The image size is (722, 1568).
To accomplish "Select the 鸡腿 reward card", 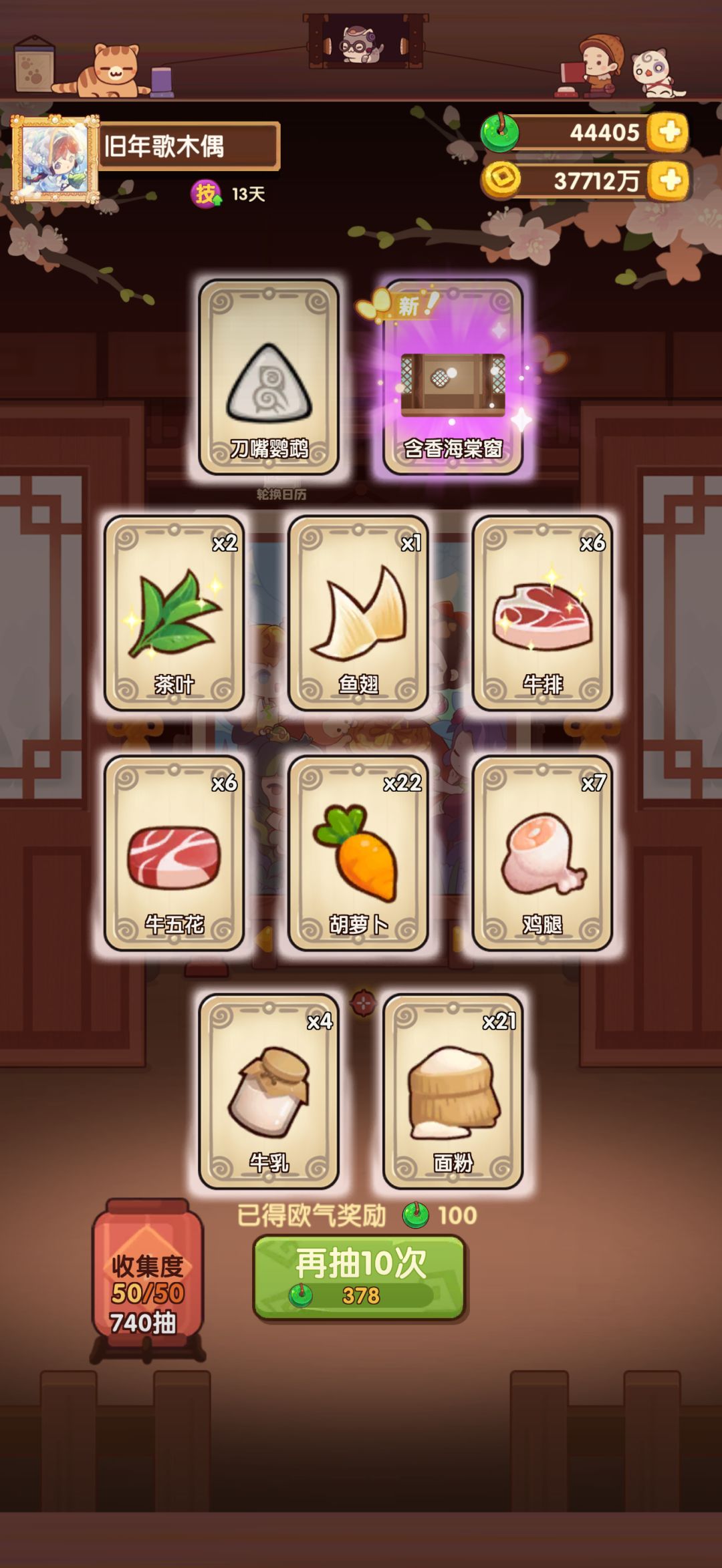I will (542, 853).
